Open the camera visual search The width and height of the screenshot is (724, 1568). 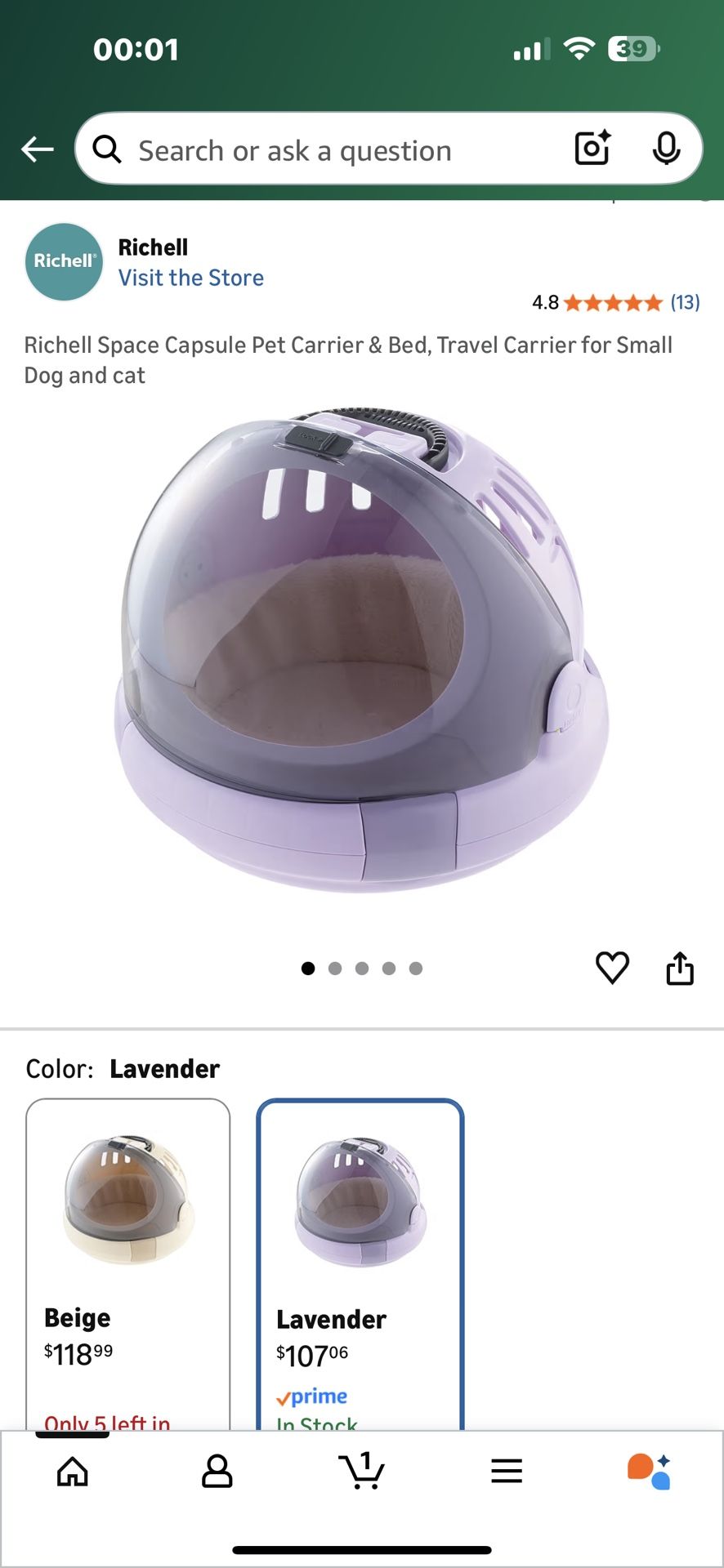[x=592, y=149]
